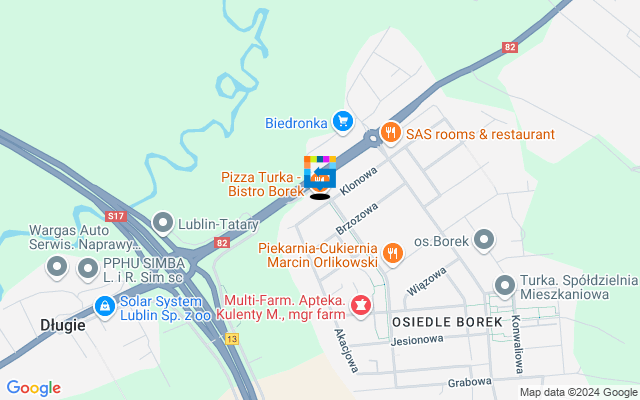Viewport: 640px width, 400px height.
Task: Tap Piekarnia-Cukiernia Marcin Orlikowski pin
Action: (x=394, y=253)
